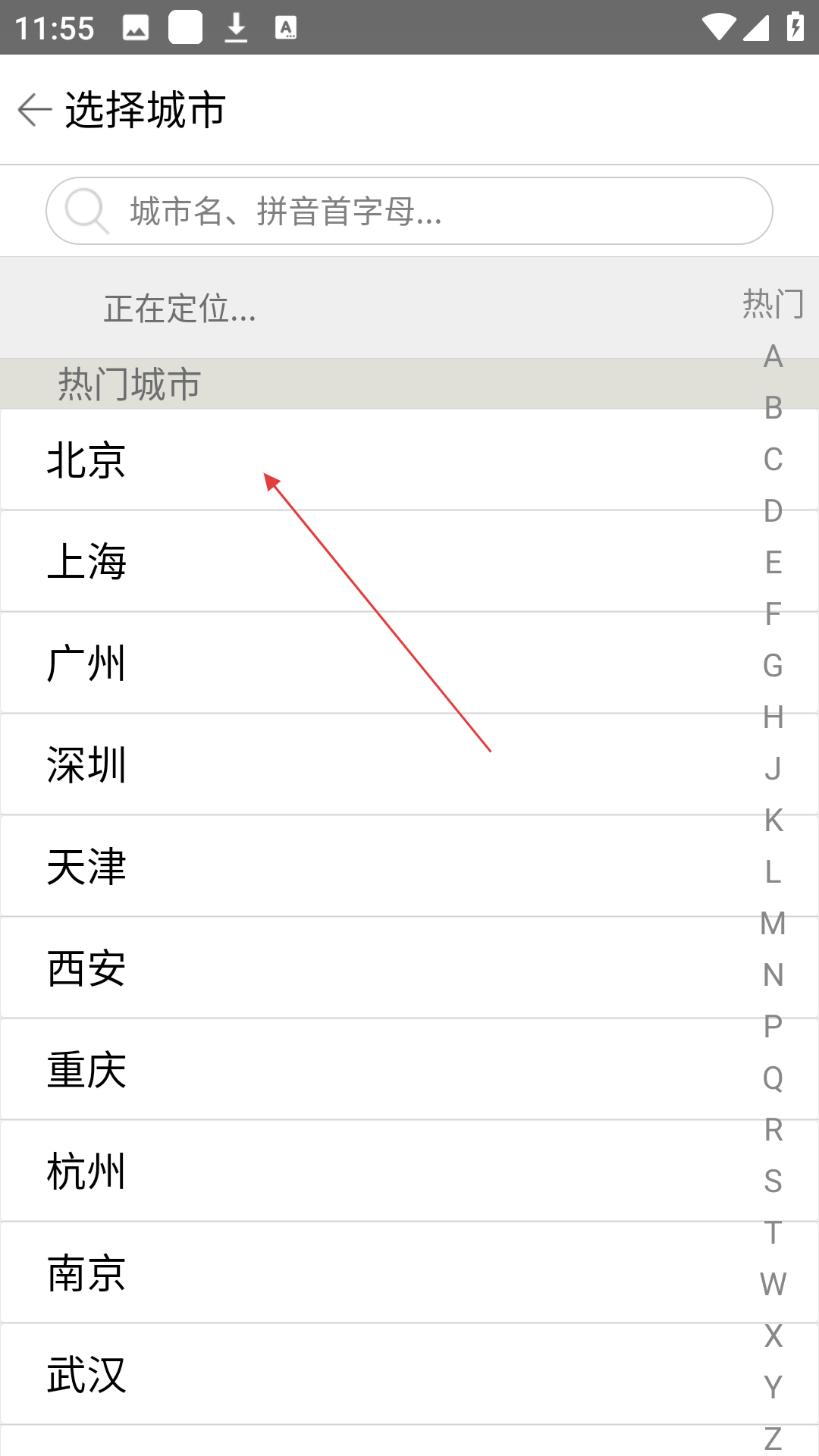The image size is (819, 1456).
Task: Jump to 热门 in the index bar
Action: click(x=773, y=304)
